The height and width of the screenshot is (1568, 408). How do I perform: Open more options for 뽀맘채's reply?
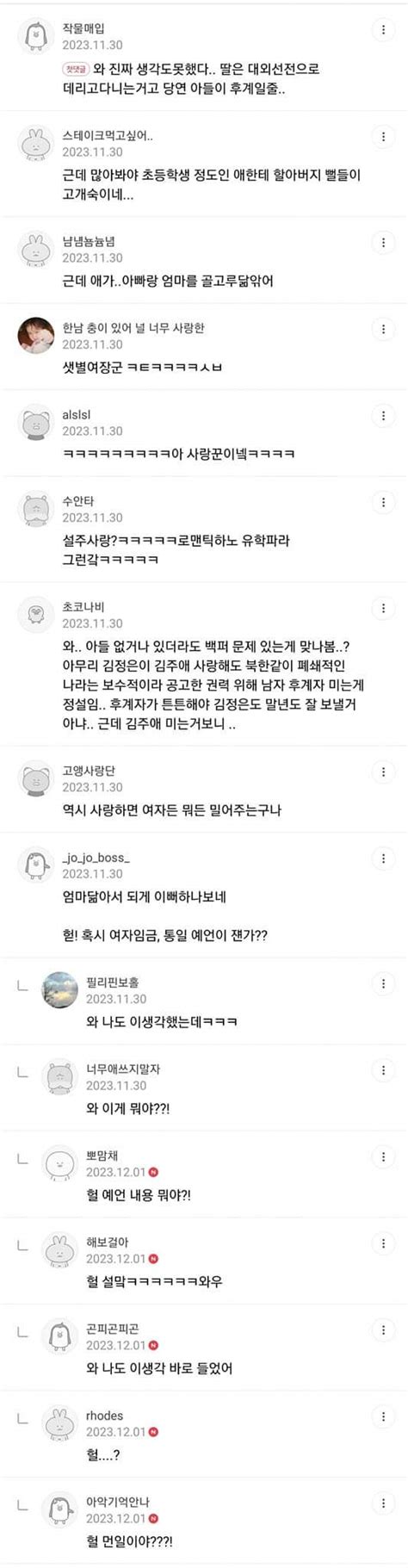[383, 1156]
